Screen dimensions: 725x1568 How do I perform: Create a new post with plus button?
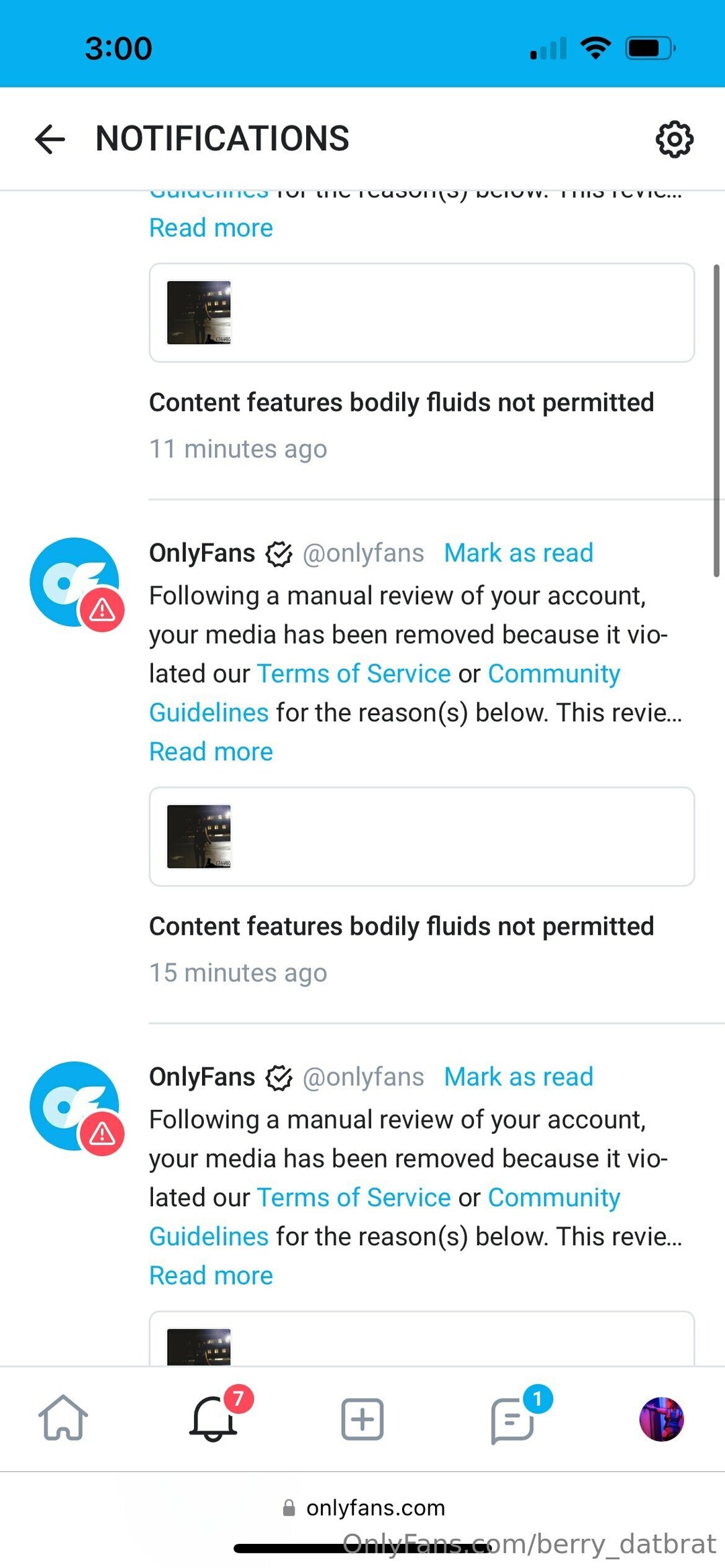[362, 1419]
